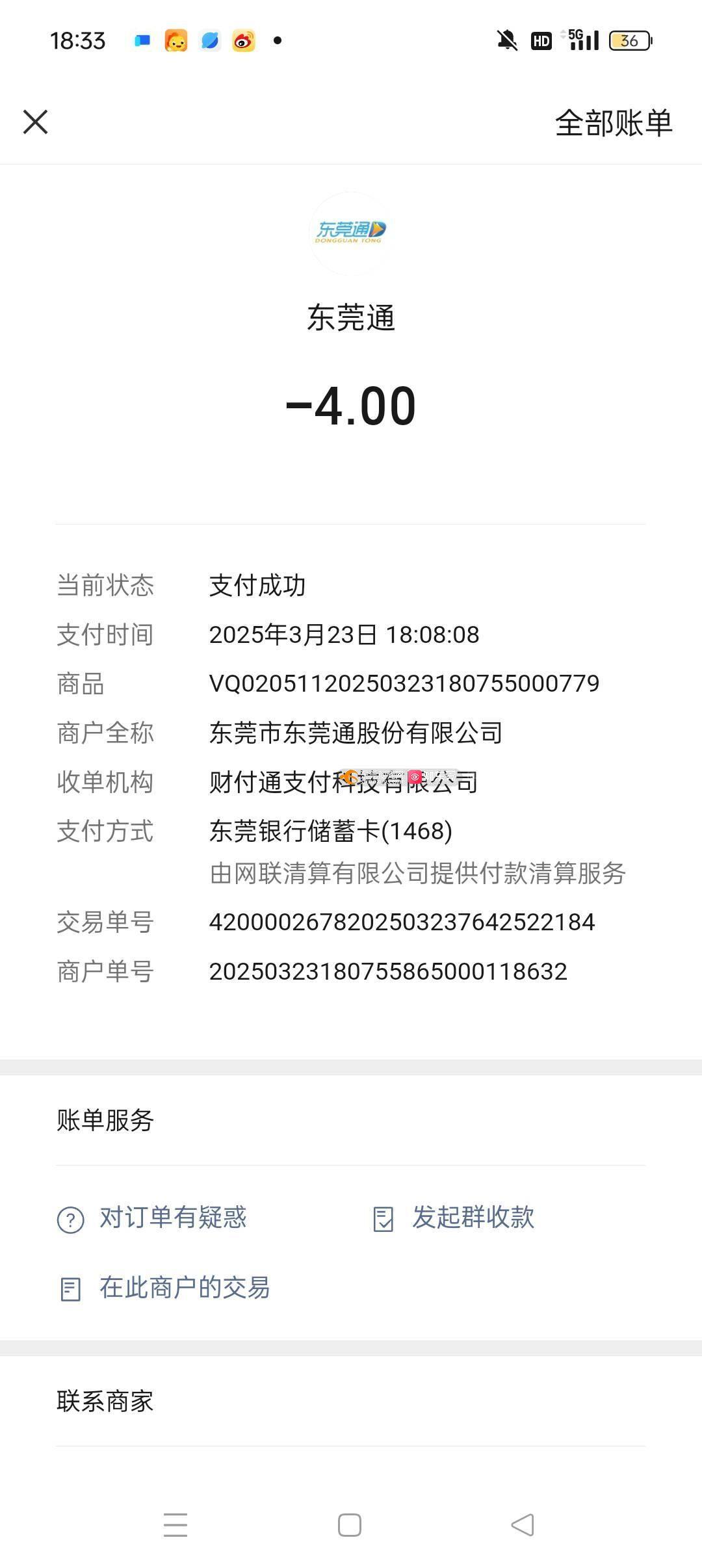
Task: Open 全部账单 (all bills)
Action: [x=613, y=123]
